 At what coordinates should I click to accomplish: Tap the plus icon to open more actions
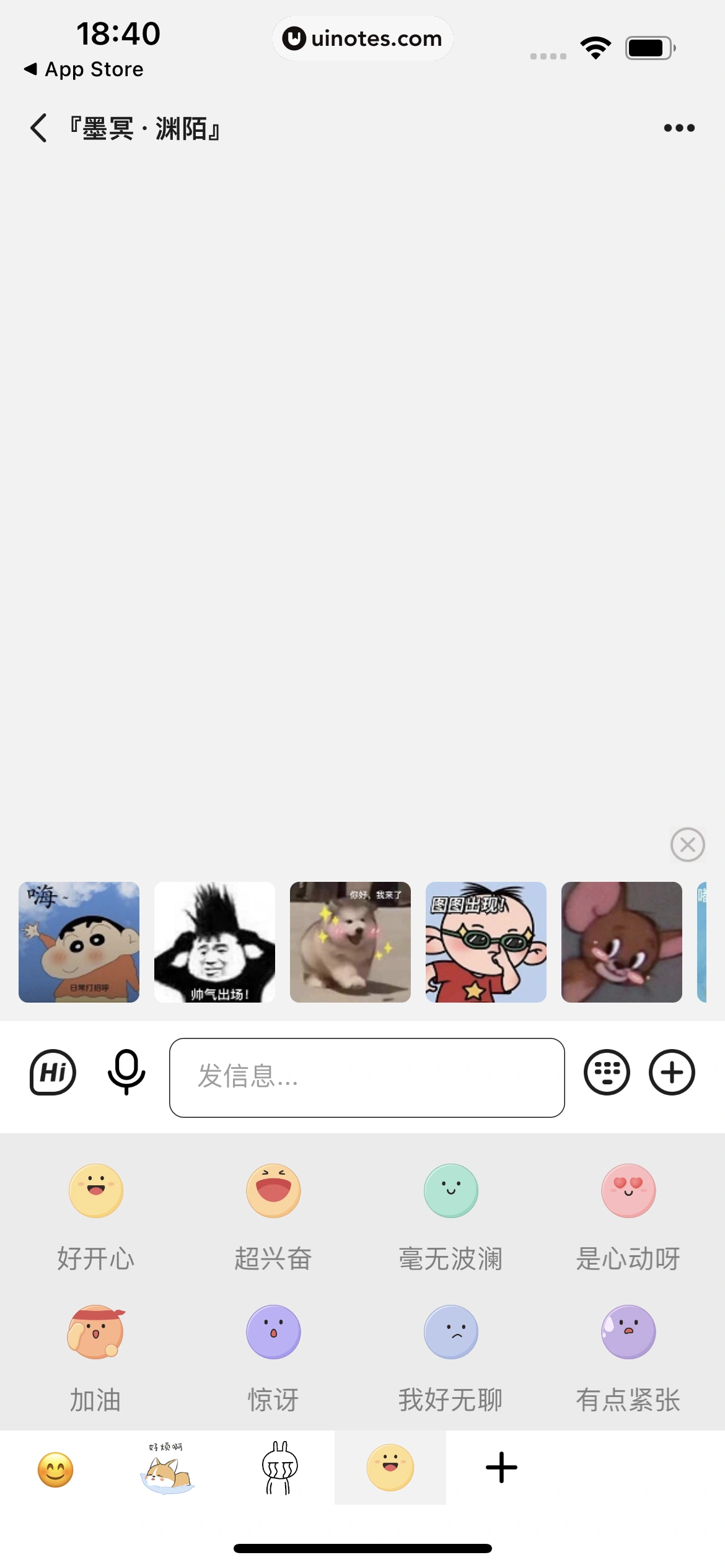click(x=672, y=1073)
